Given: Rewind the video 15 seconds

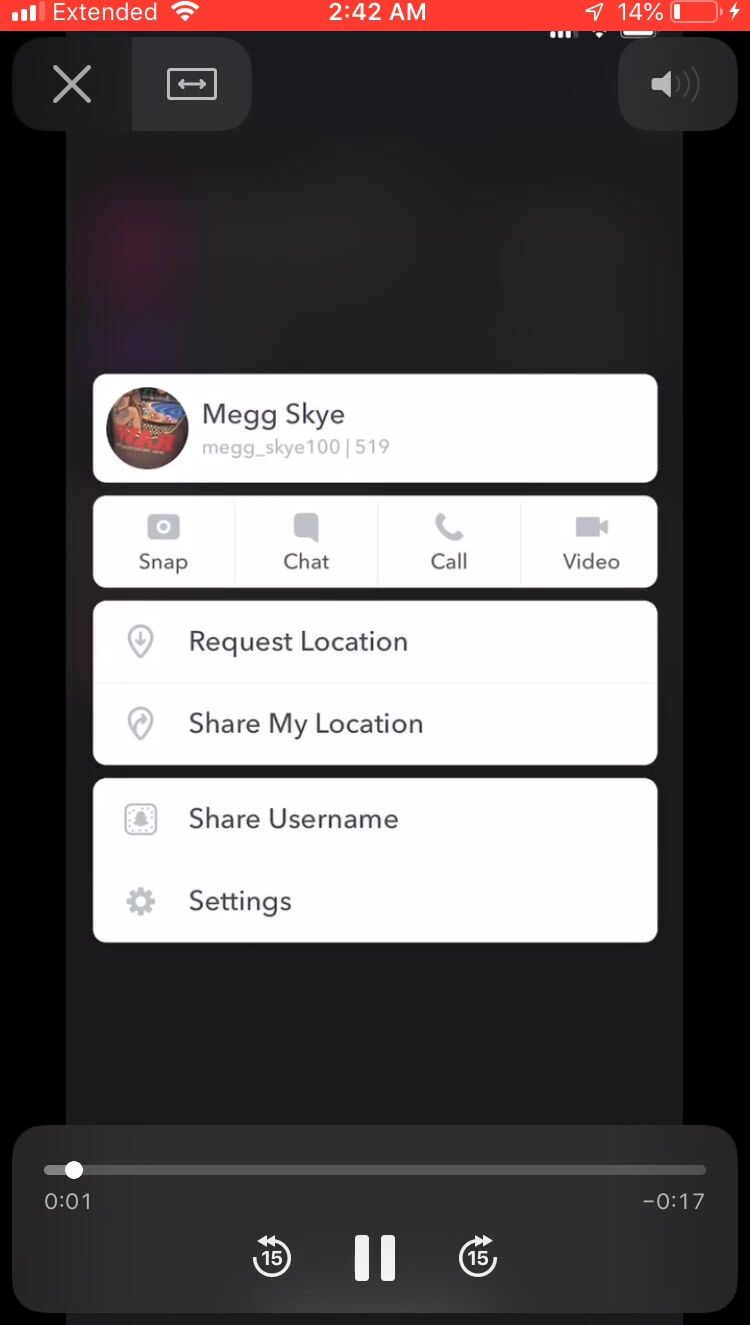Looking at the screenshot, I should click(x=272, y=1257).
